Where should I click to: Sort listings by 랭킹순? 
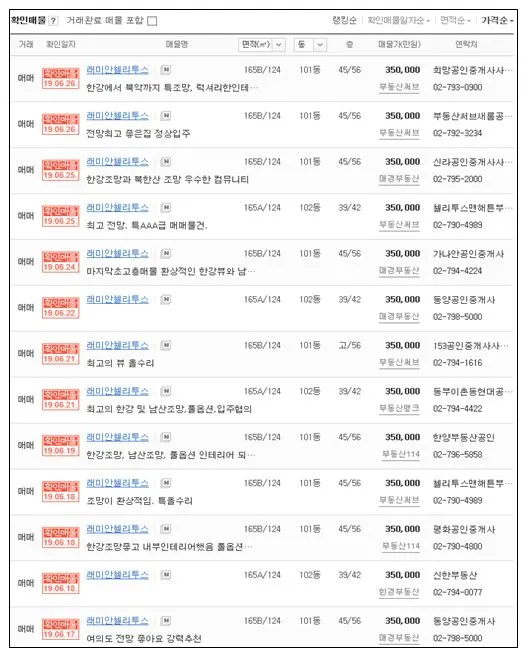click(x=344, y=20)
